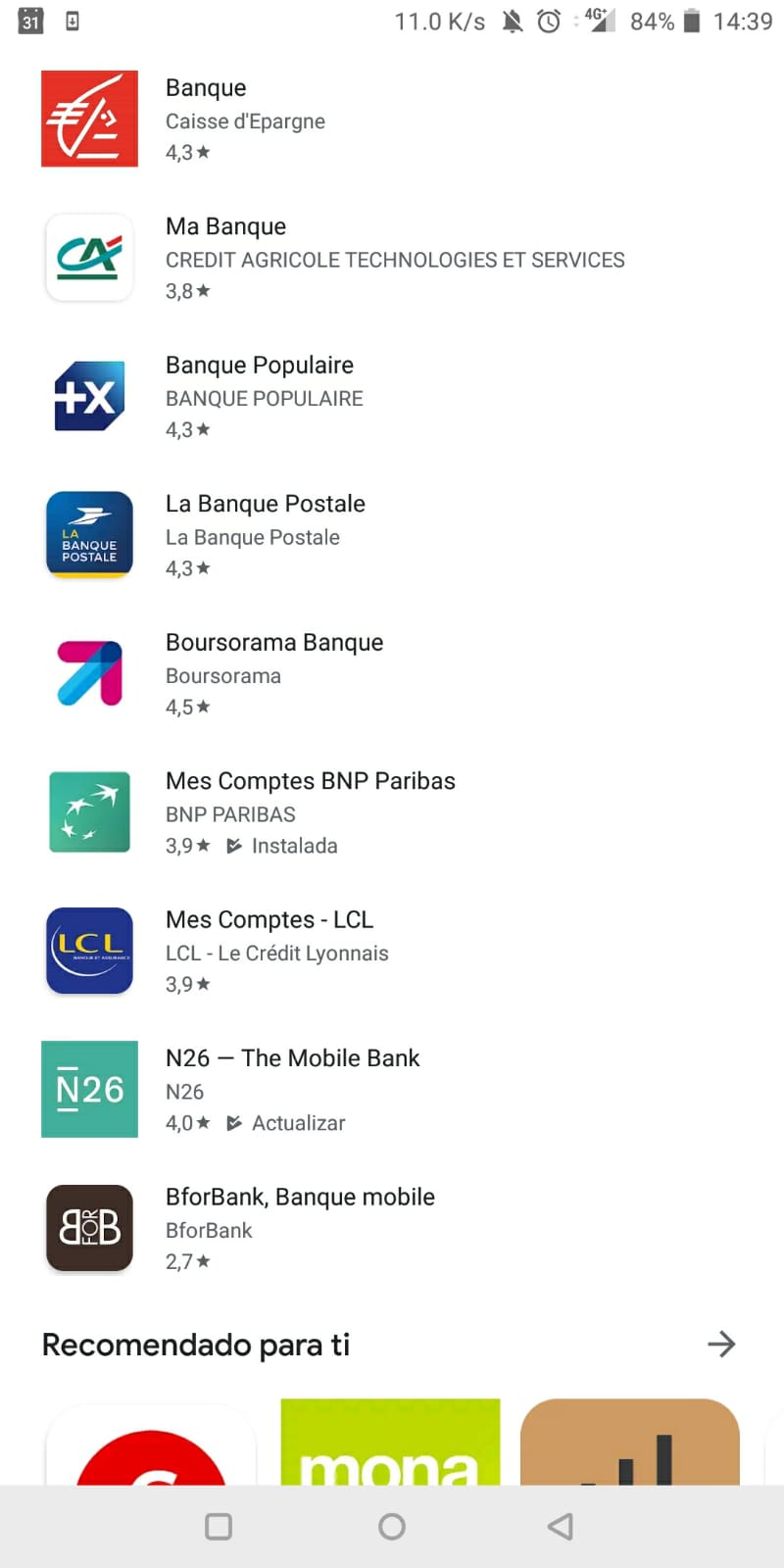The image size is (784, 1568).
Task: Open the green mona recommended app tile
Action: tap(390, 1442)
